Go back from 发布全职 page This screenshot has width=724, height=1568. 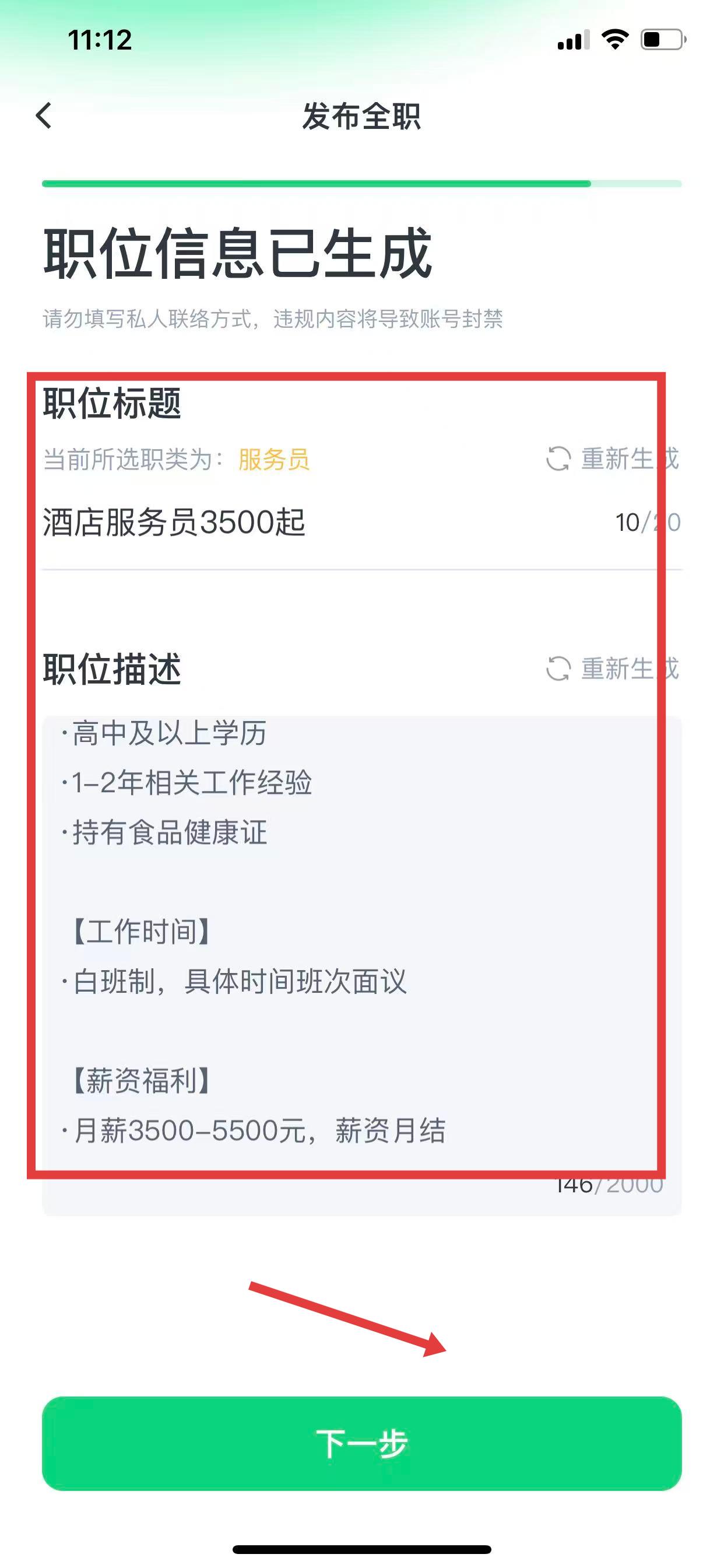pos(44,115)
